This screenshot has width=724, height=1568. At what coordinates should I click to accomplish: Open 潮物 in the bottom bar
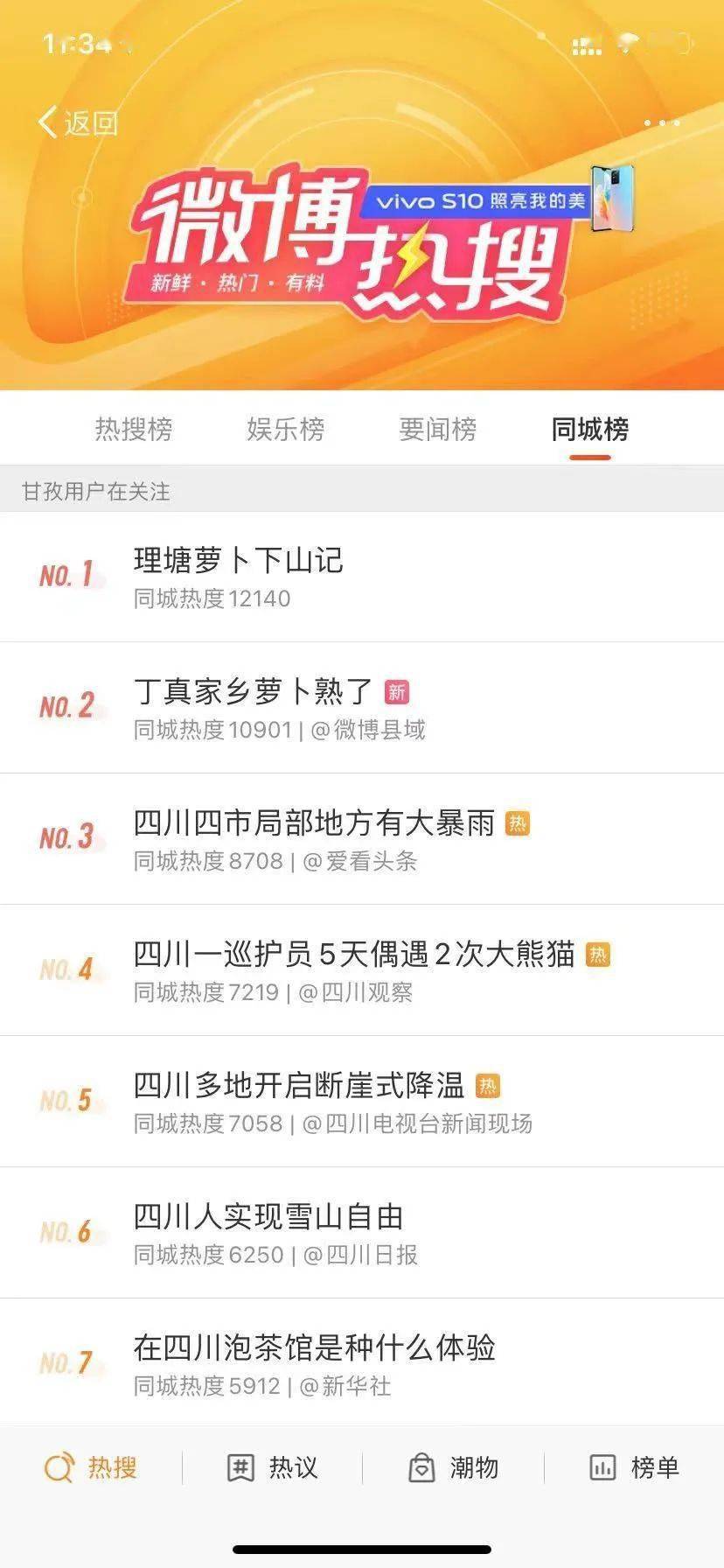[453, 1467]
